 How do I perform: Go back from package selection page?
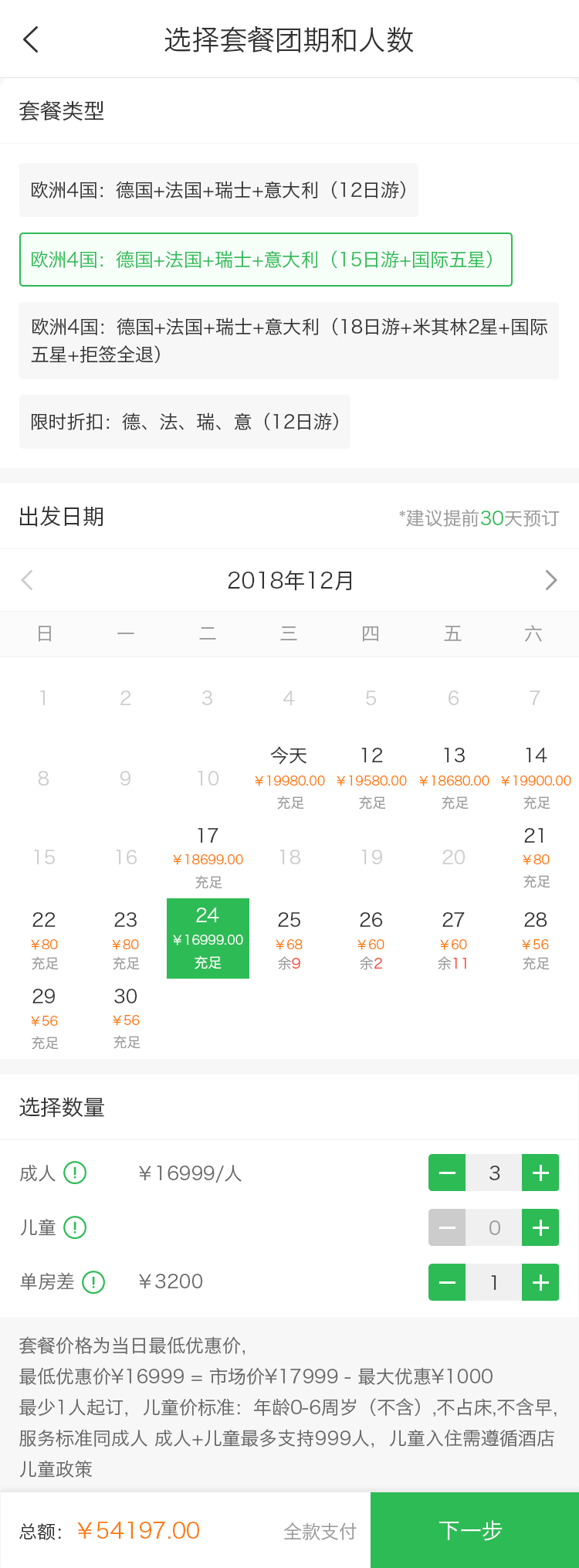coord(31,39)
